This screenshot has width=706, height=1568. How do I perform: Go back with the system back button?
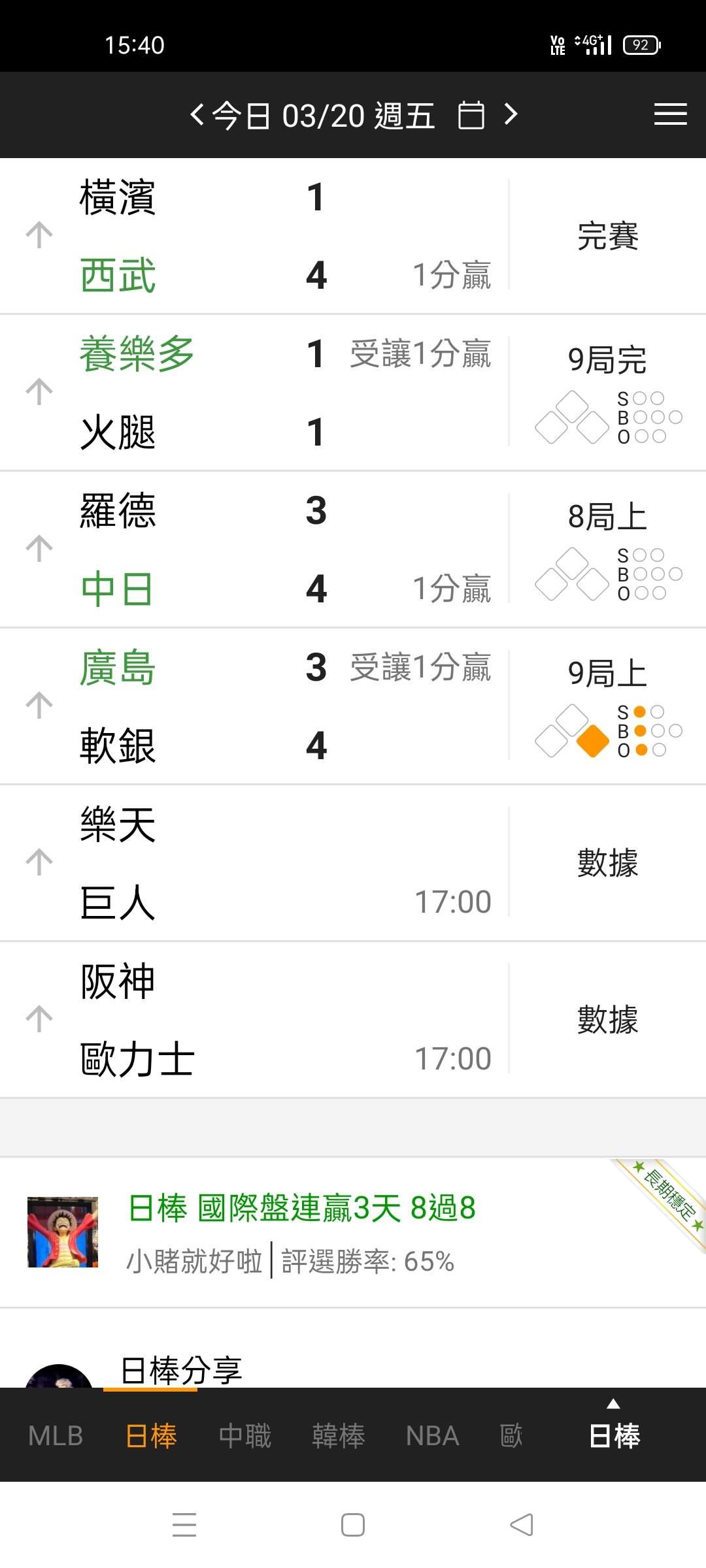point(522,1525)
